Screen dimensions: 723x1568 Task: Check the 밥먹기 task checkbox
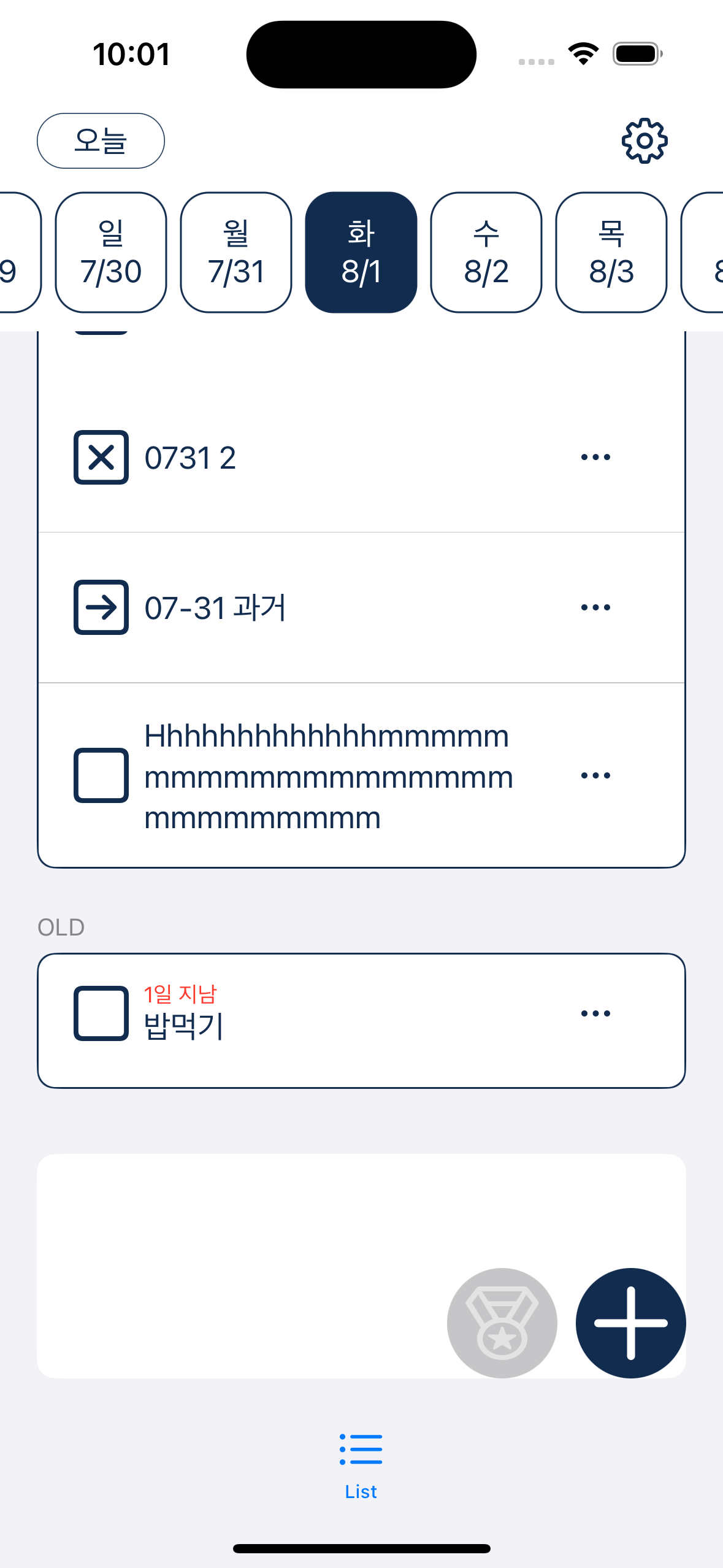coord(101,1013)
